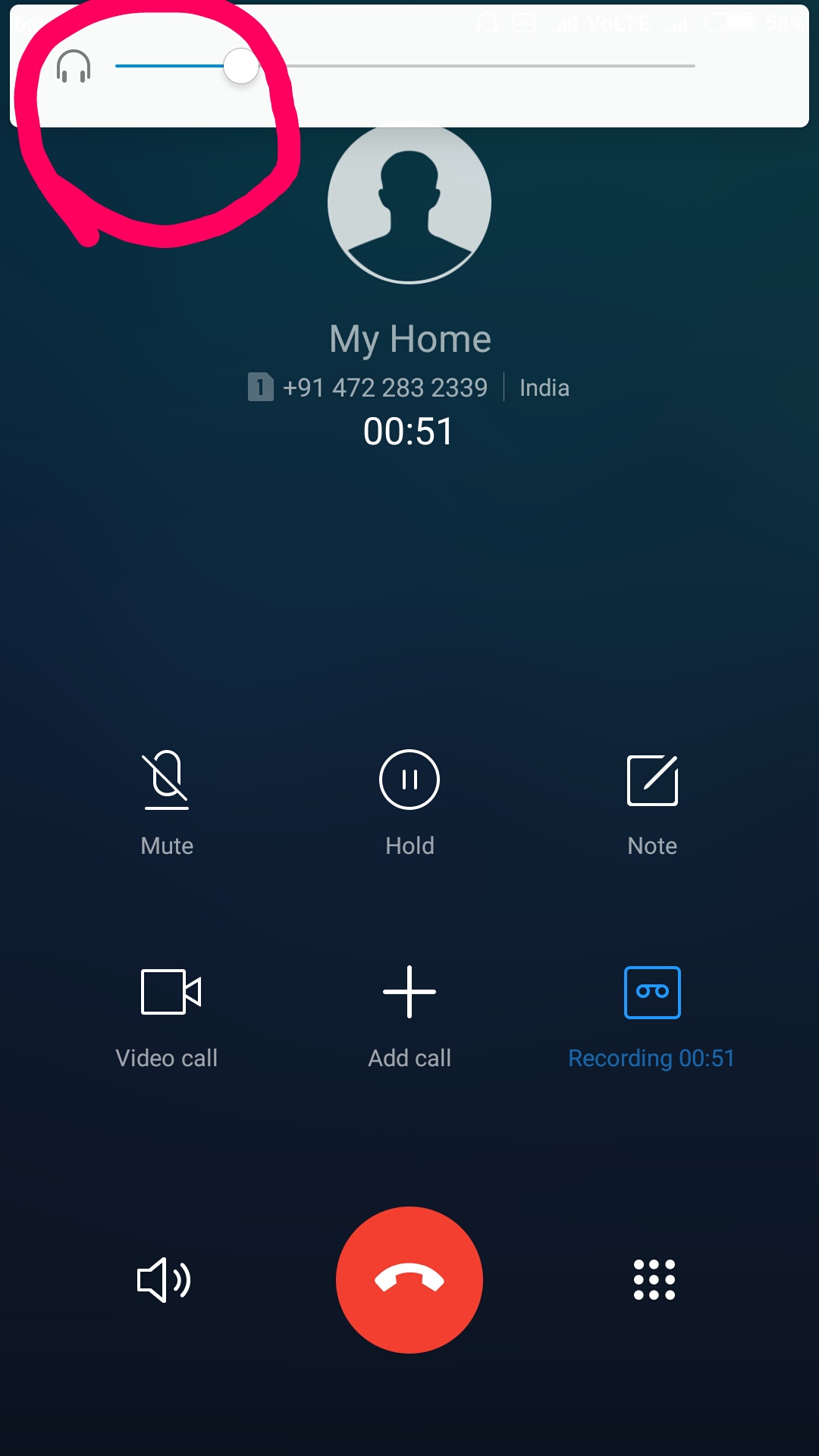Open the dial pad

pos(654,1280)
